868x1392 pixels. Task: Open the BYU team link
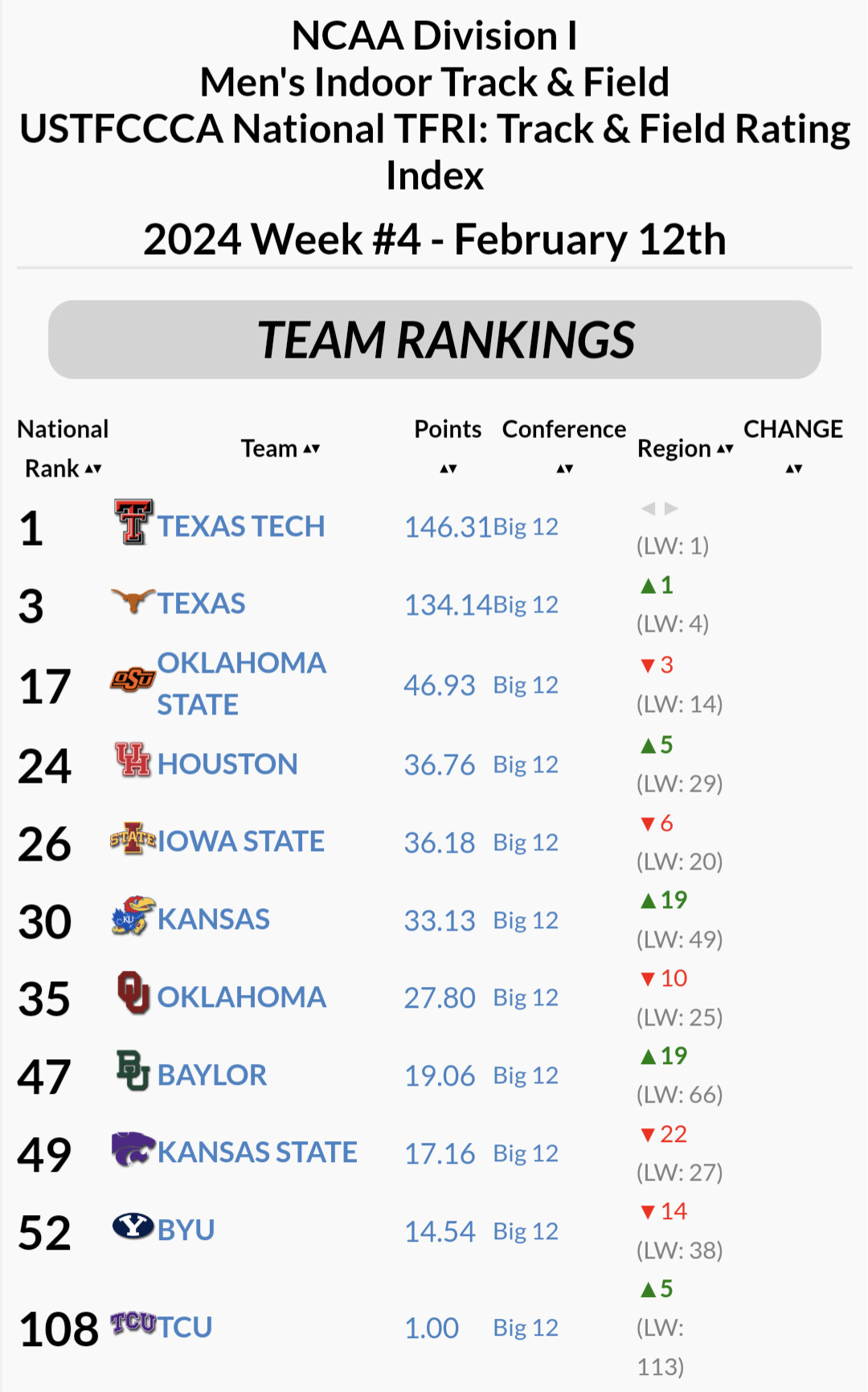186,1230
